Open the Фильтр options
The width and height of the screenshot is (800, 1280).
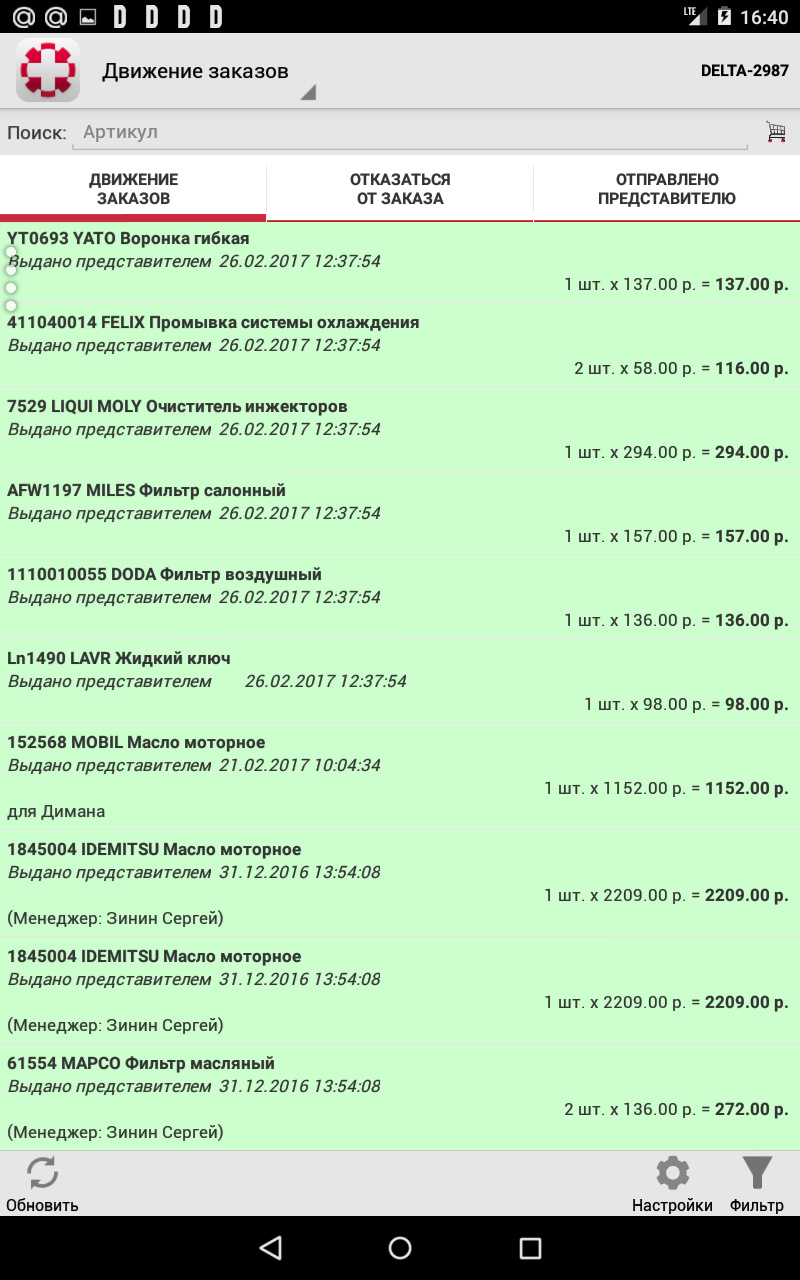point(757,1184)
